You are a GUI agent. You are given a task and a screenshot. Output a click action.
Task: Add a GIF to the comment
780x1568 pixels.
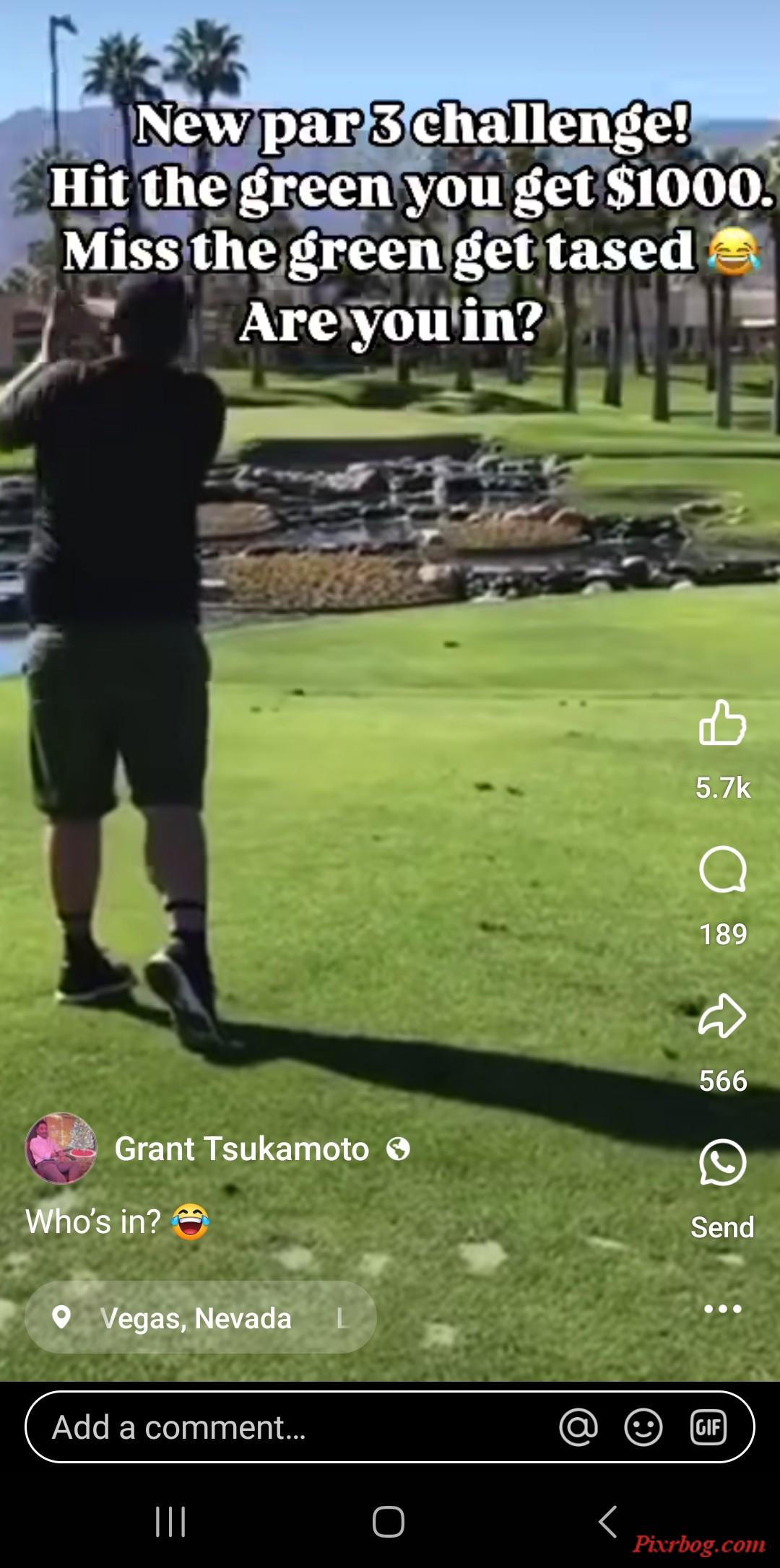tap(708, 1427)
